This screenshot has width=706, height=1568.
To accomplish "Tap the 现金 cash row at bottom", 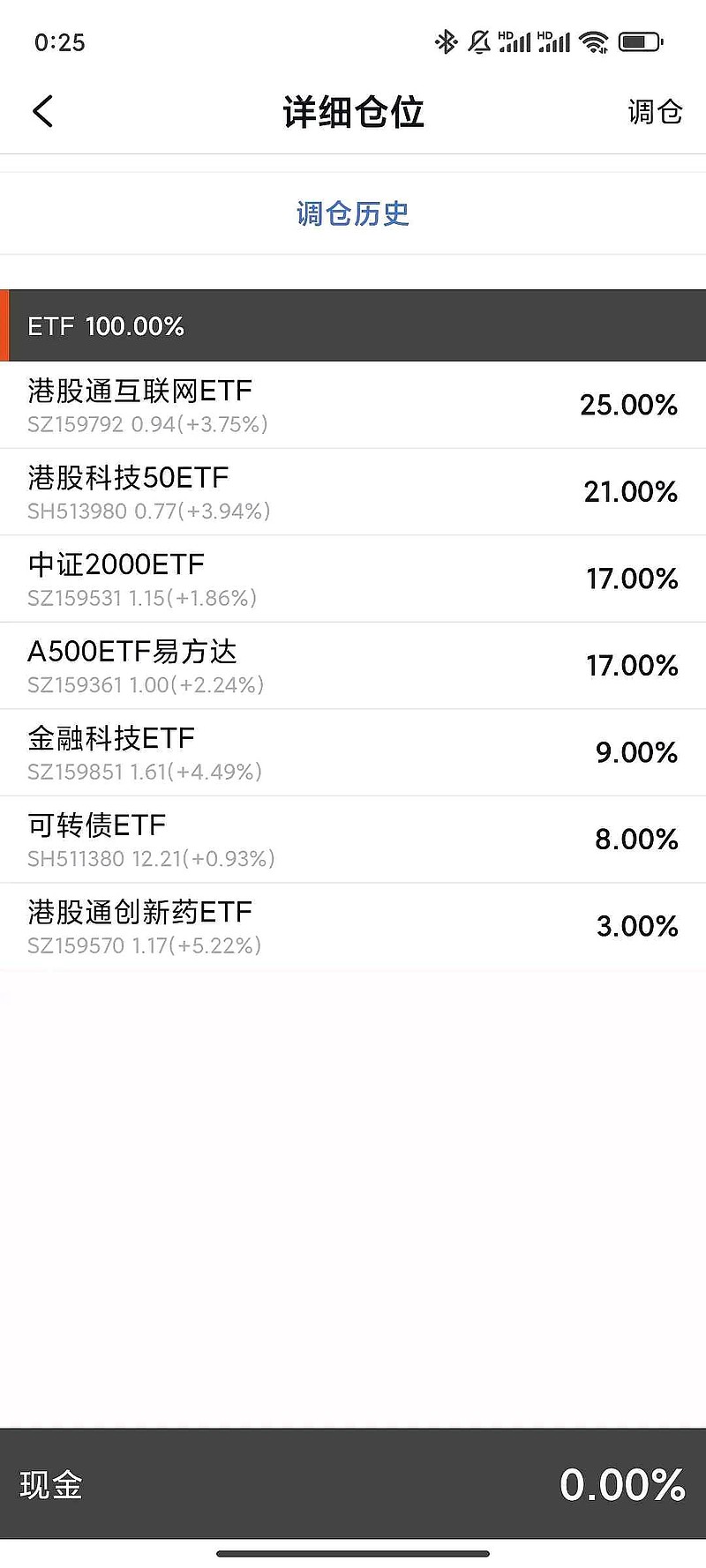I will [353, 1485].
